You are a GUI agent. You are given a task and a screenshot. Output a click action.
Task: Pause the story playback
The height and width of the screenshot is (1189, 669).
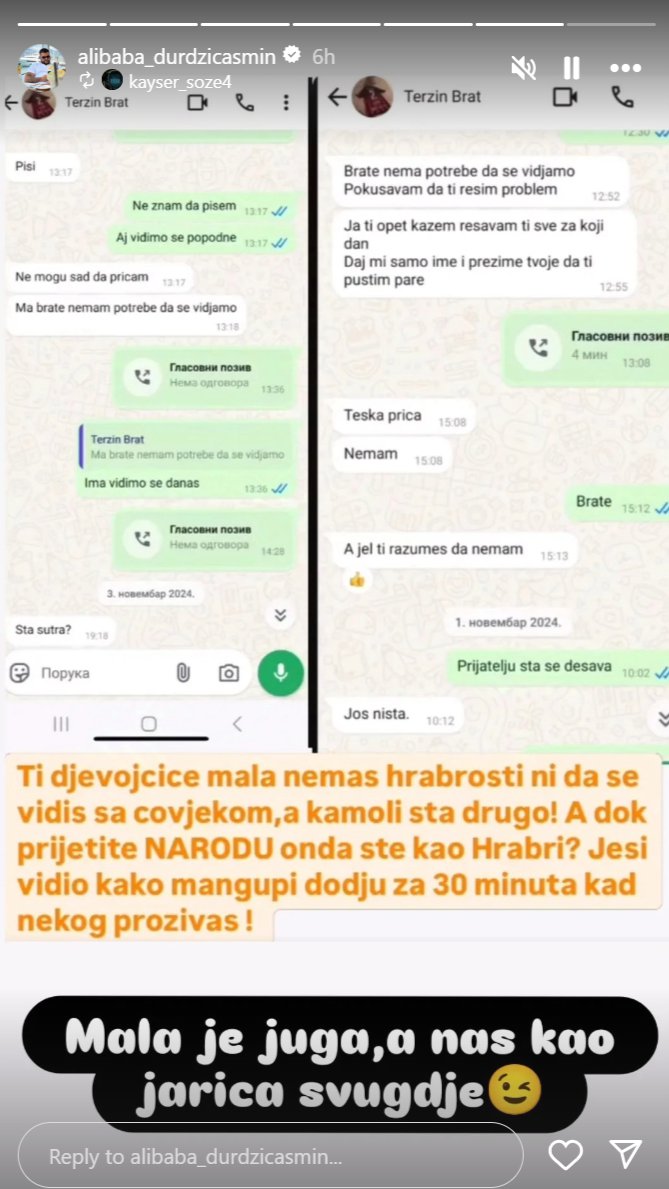tap(572, 68)
